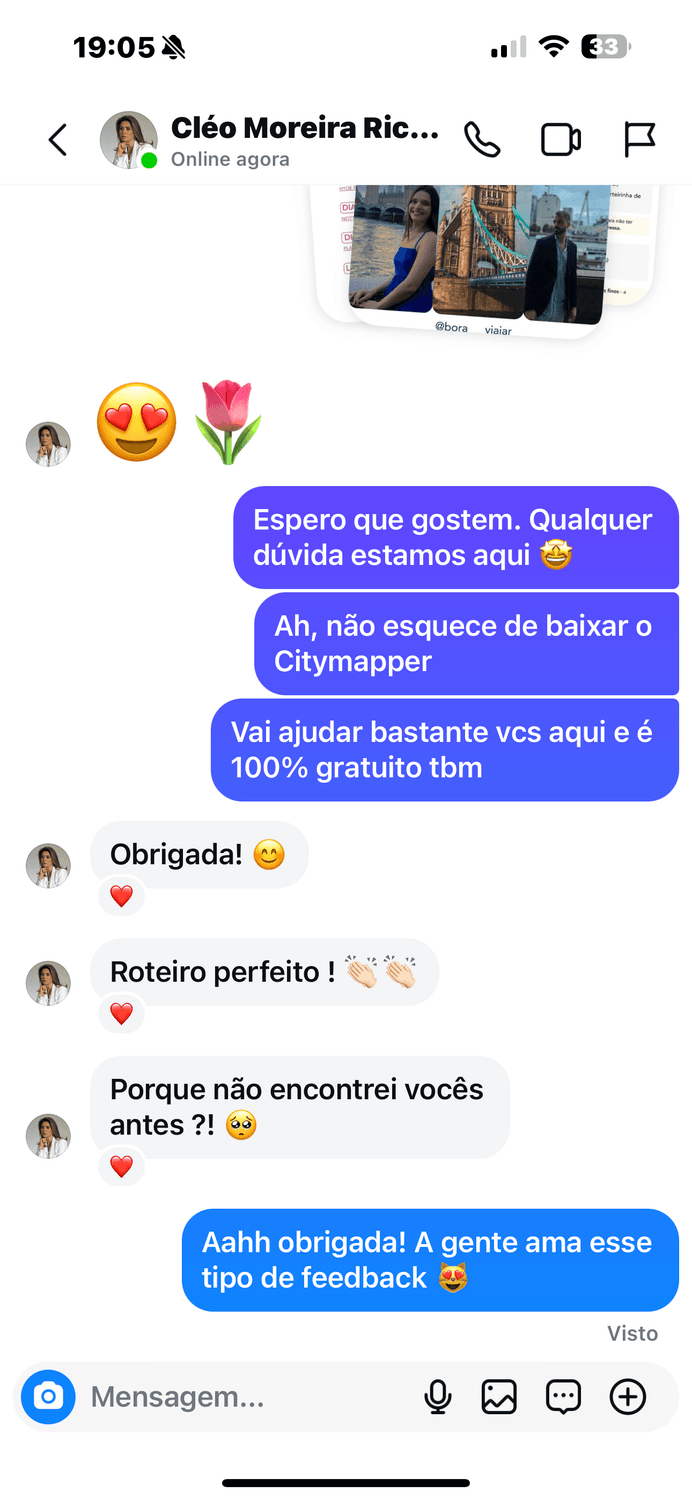The image size is (692, 1500).
Task: Open the photo gallery picker
Action: coord(499,1396)
